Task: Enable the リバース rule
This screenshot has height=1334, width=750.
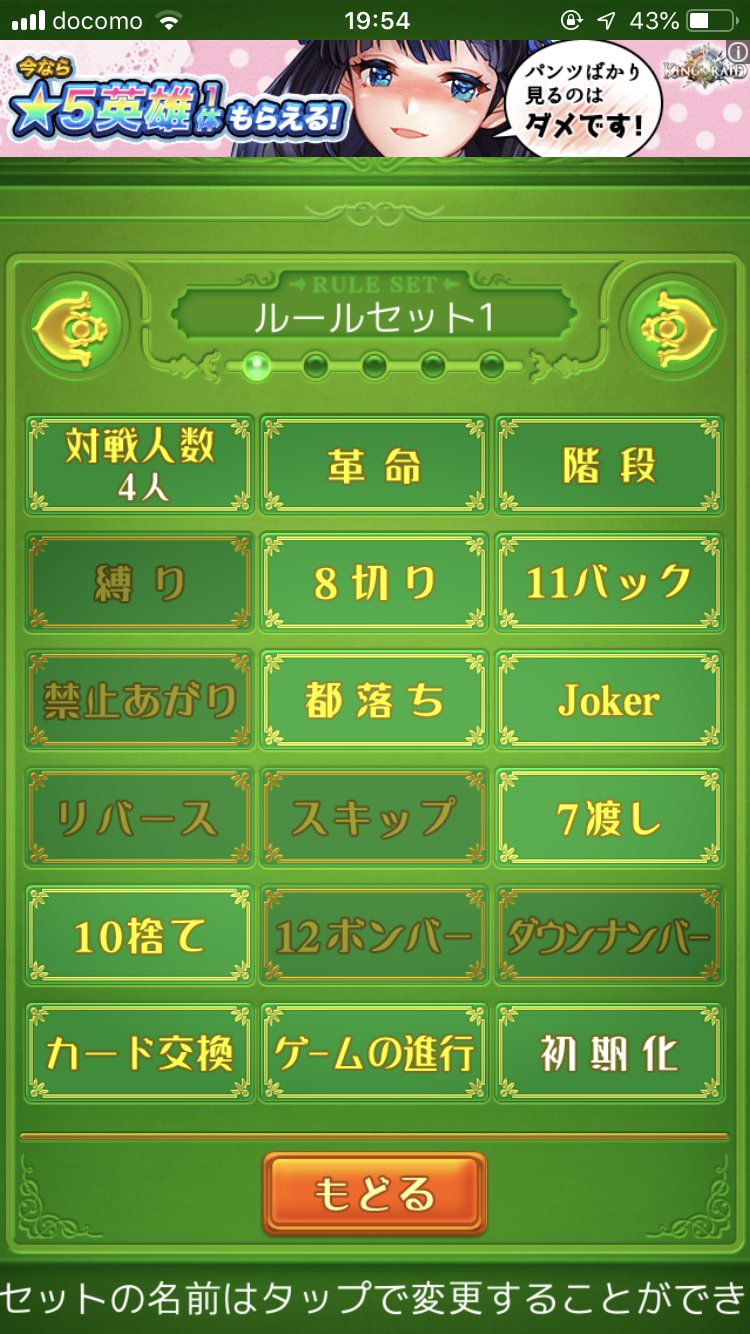Action: (x=139, y=819)
